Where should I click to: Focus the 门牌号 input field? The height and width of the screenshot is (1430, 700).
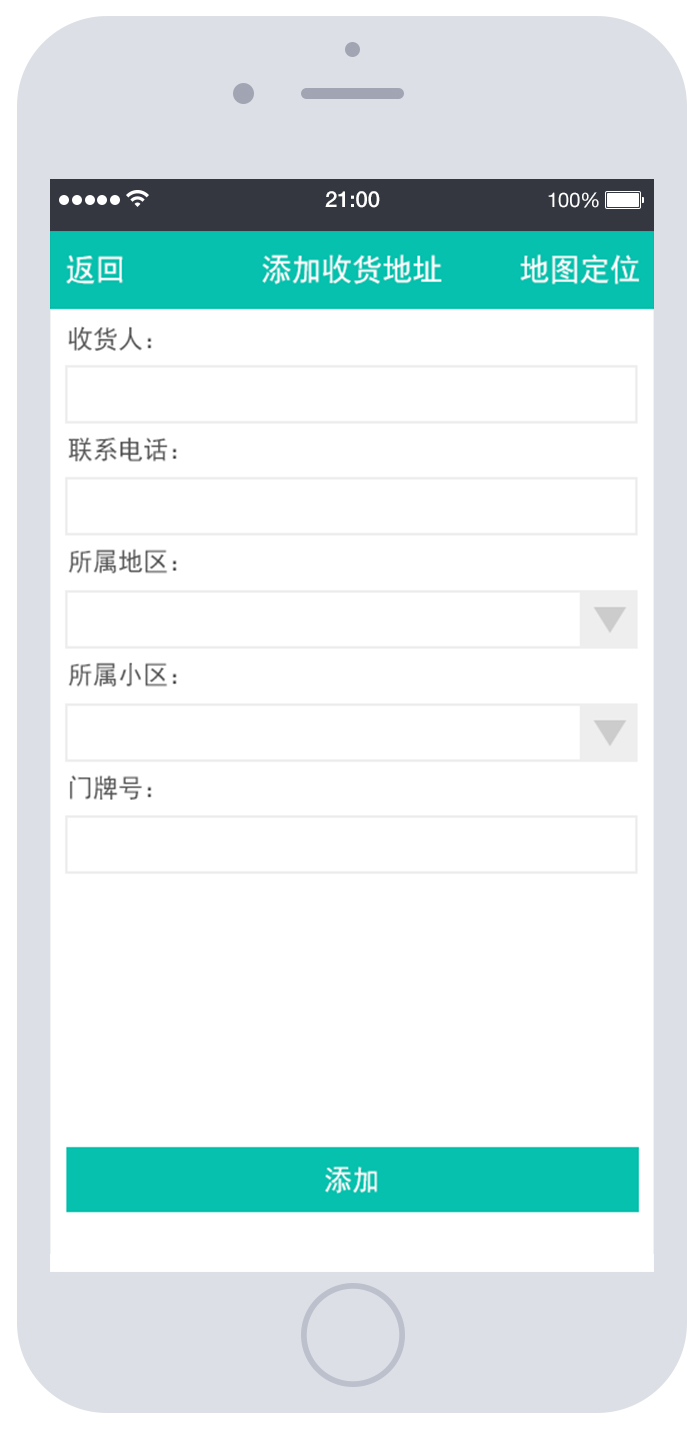click(351, 844)
